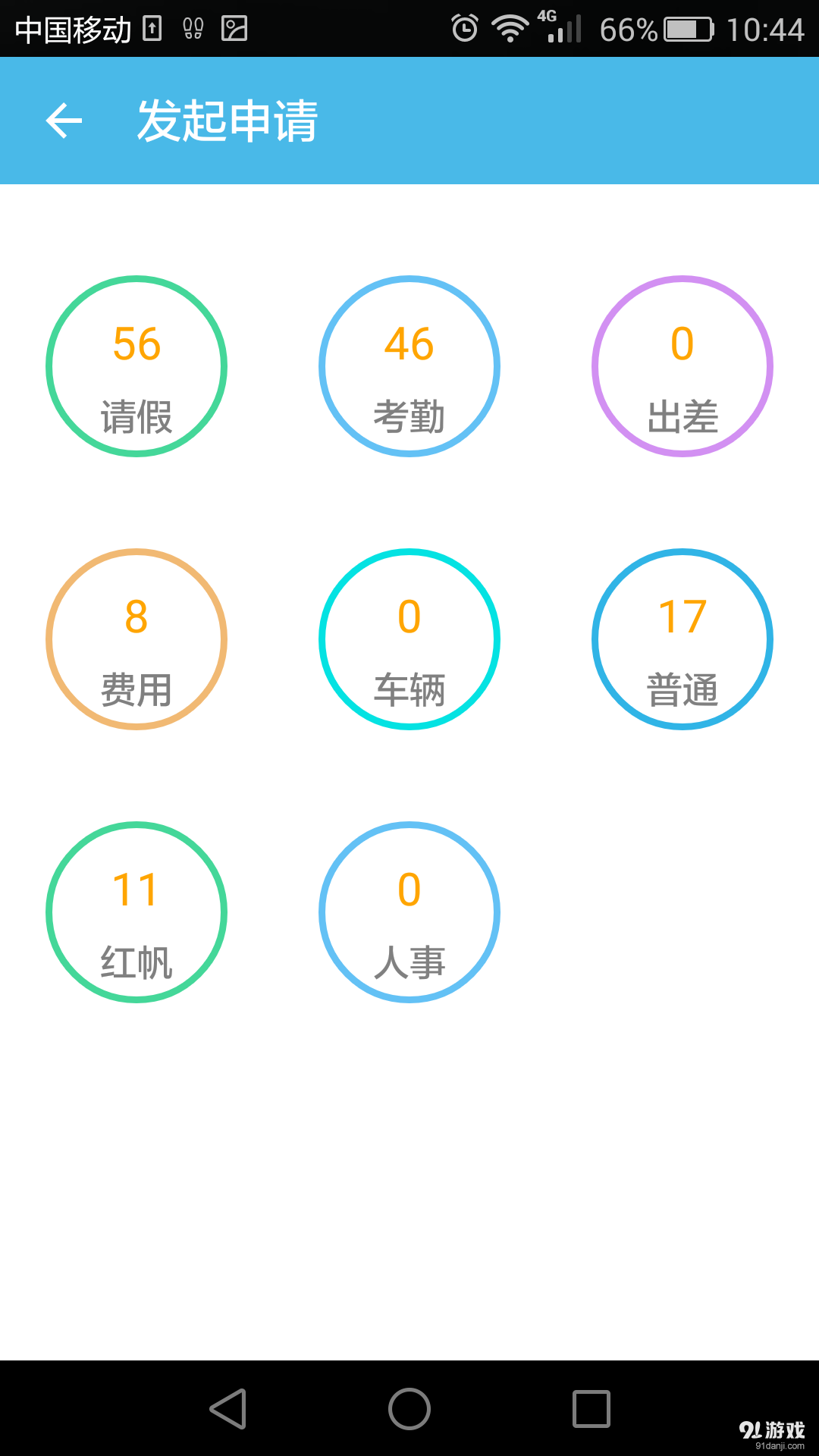The image size is (819, 1456).
Task: Open the 费用 expense application circle
Action: click(136, 639)
